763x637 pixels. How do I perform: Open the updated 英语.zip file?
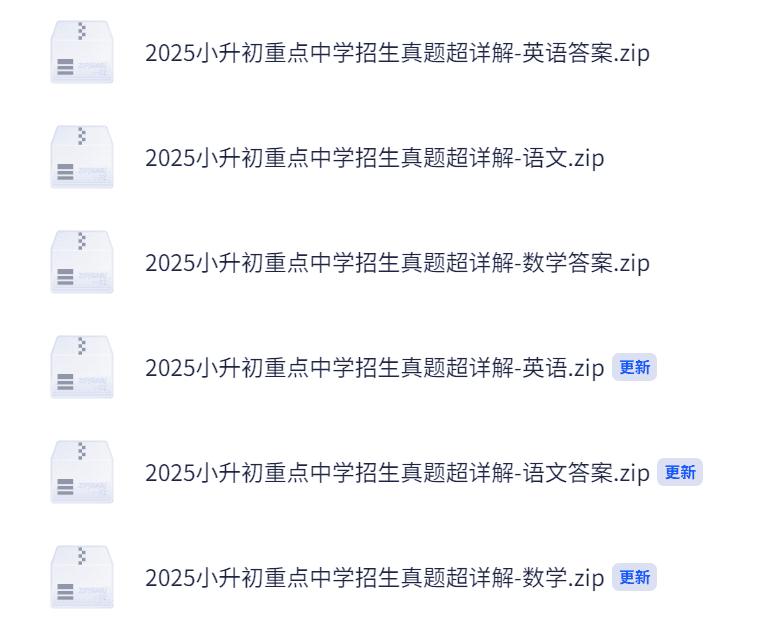click(x=374, y=368)
